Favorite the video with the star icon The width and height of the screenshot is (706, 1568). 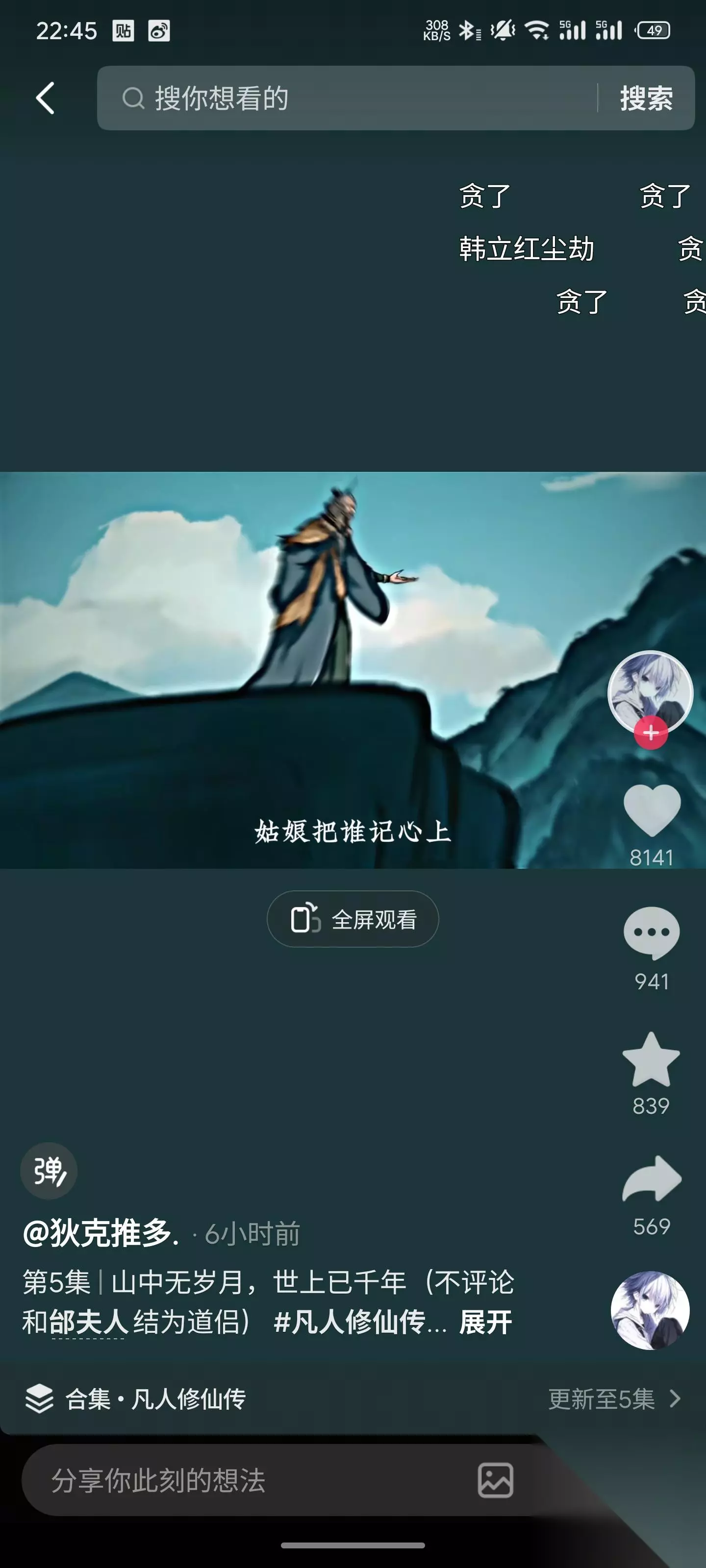click(x=651, y=1059)
